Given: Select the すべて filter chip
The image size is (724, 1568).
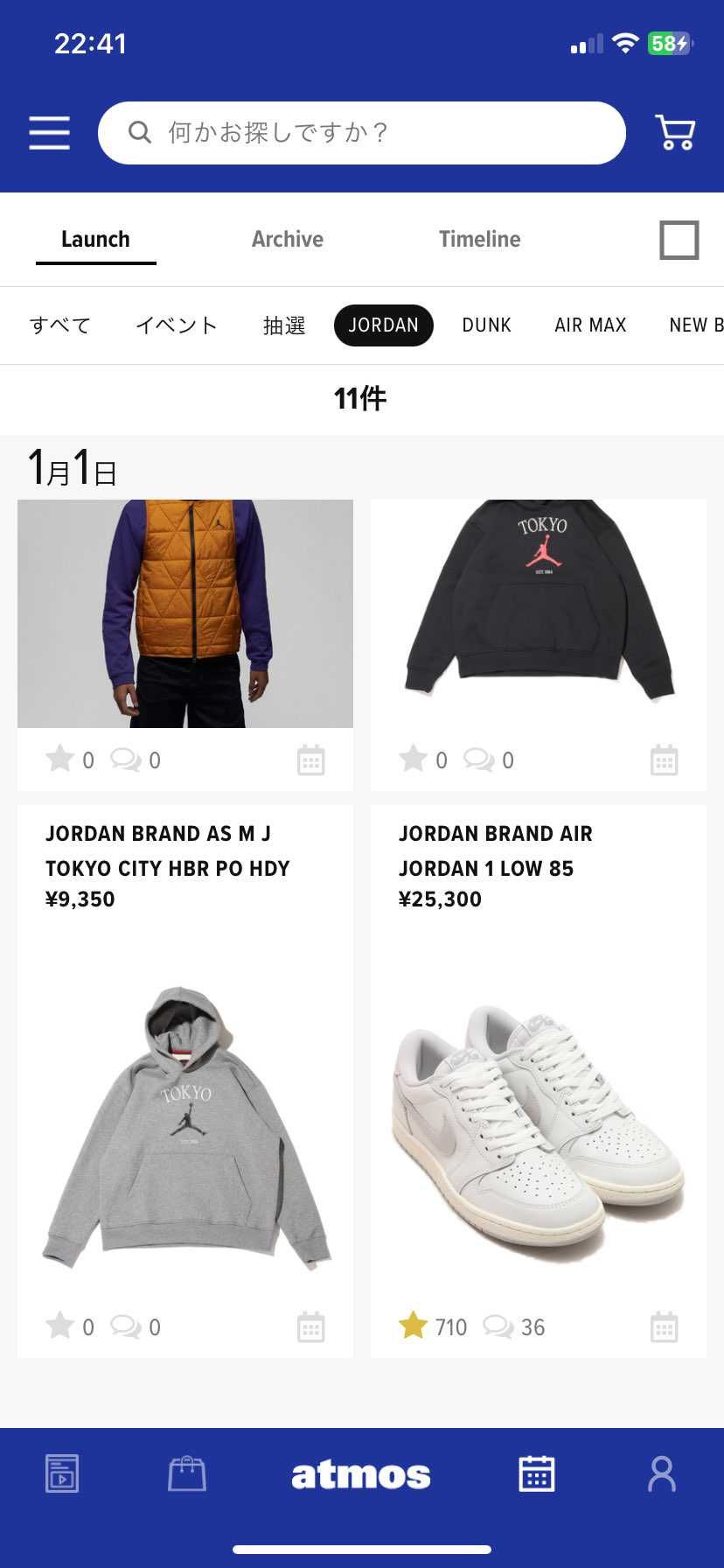Looking at the screenshot, I should 60,325.
